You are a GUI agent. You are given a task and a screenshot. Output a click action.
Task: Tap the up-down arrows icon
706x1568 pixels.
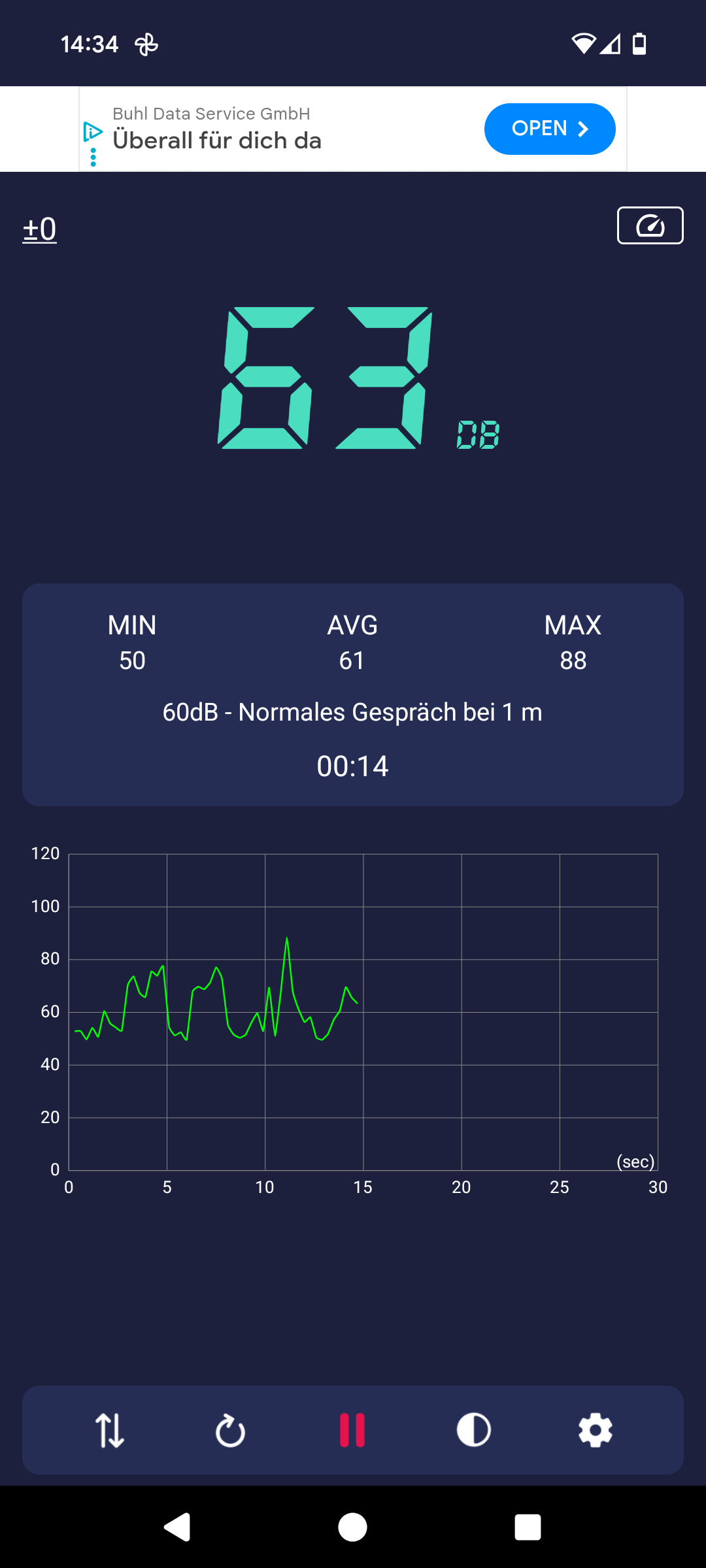tap(110, 1430)
